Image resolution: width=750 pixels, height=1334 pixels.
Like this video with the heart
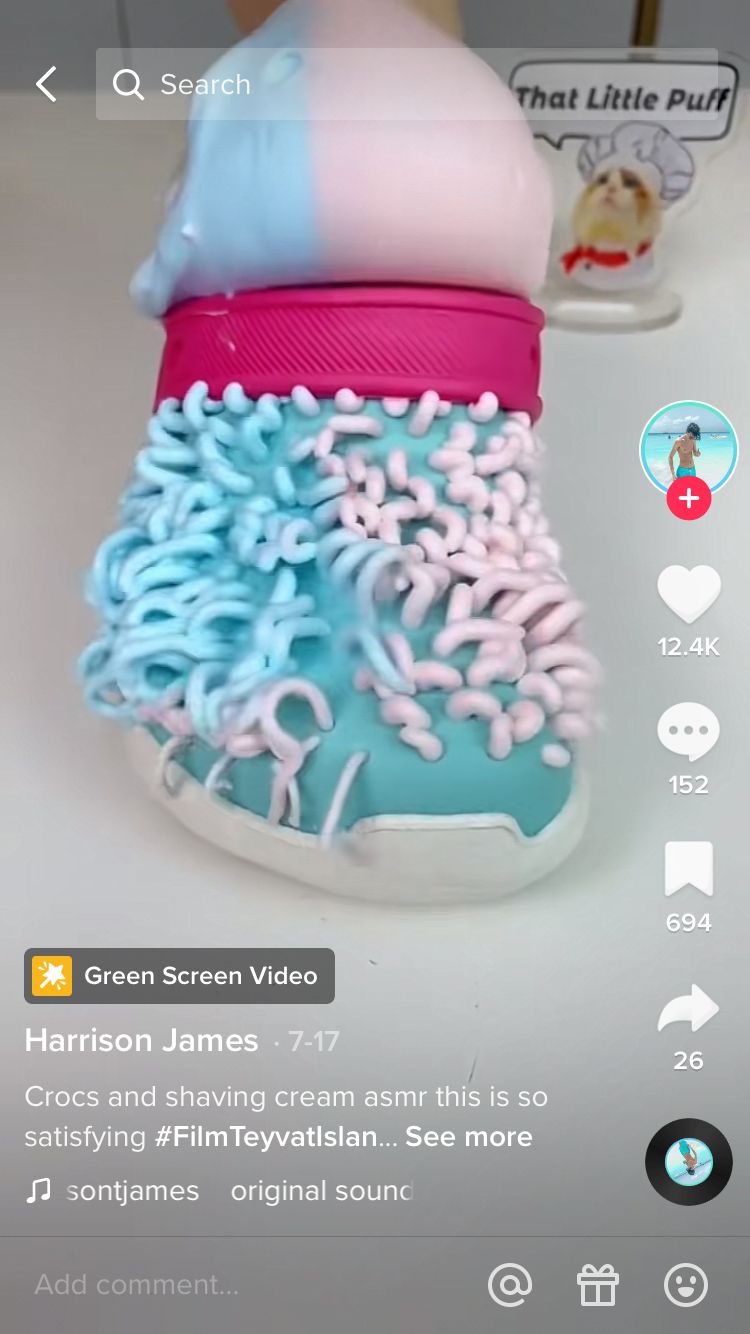(x=688, y=595)
